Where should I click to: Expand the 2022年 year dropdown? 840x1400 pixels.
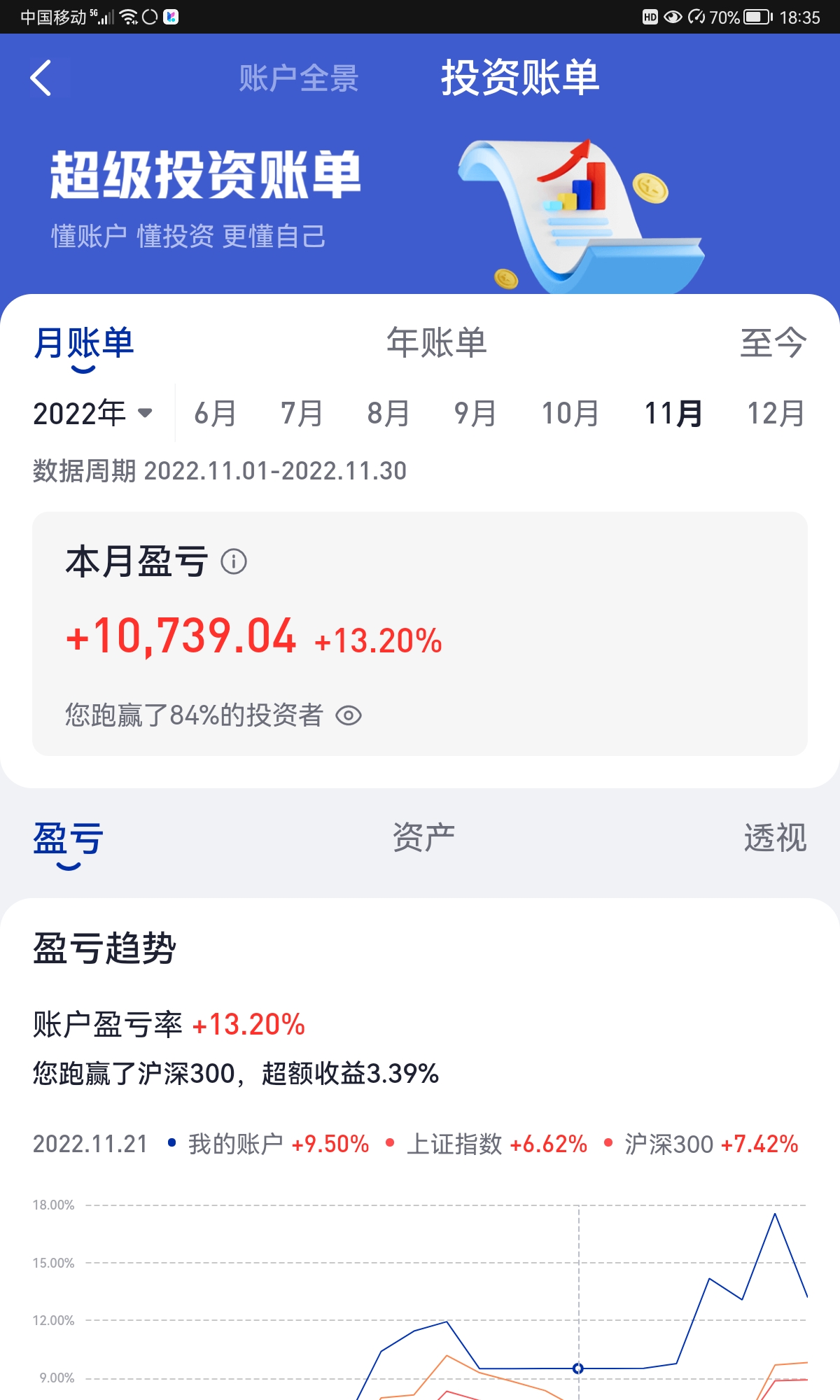(93, 413)
